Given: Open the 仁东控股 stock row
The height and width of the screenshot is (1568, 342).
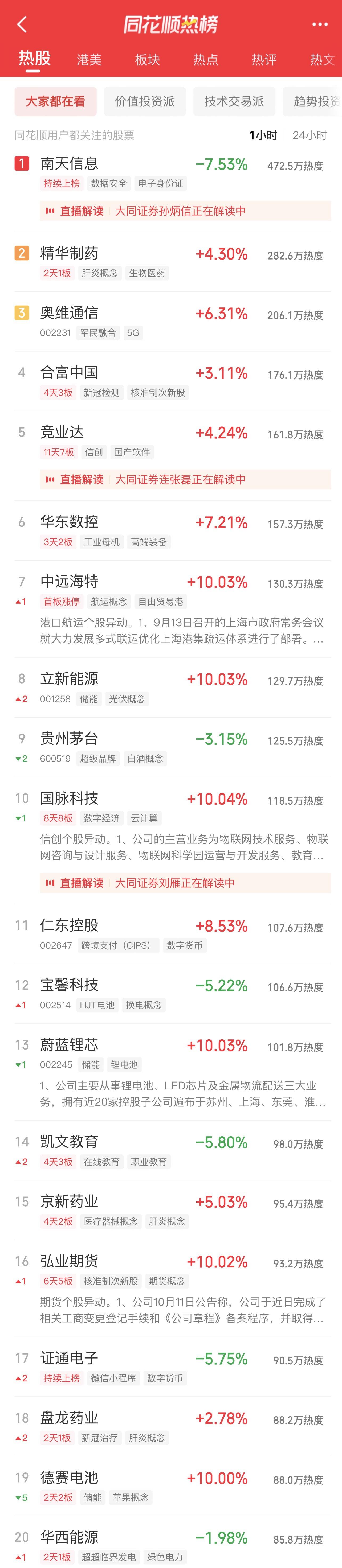Looking at the screenshot, I should pos(69,925).
